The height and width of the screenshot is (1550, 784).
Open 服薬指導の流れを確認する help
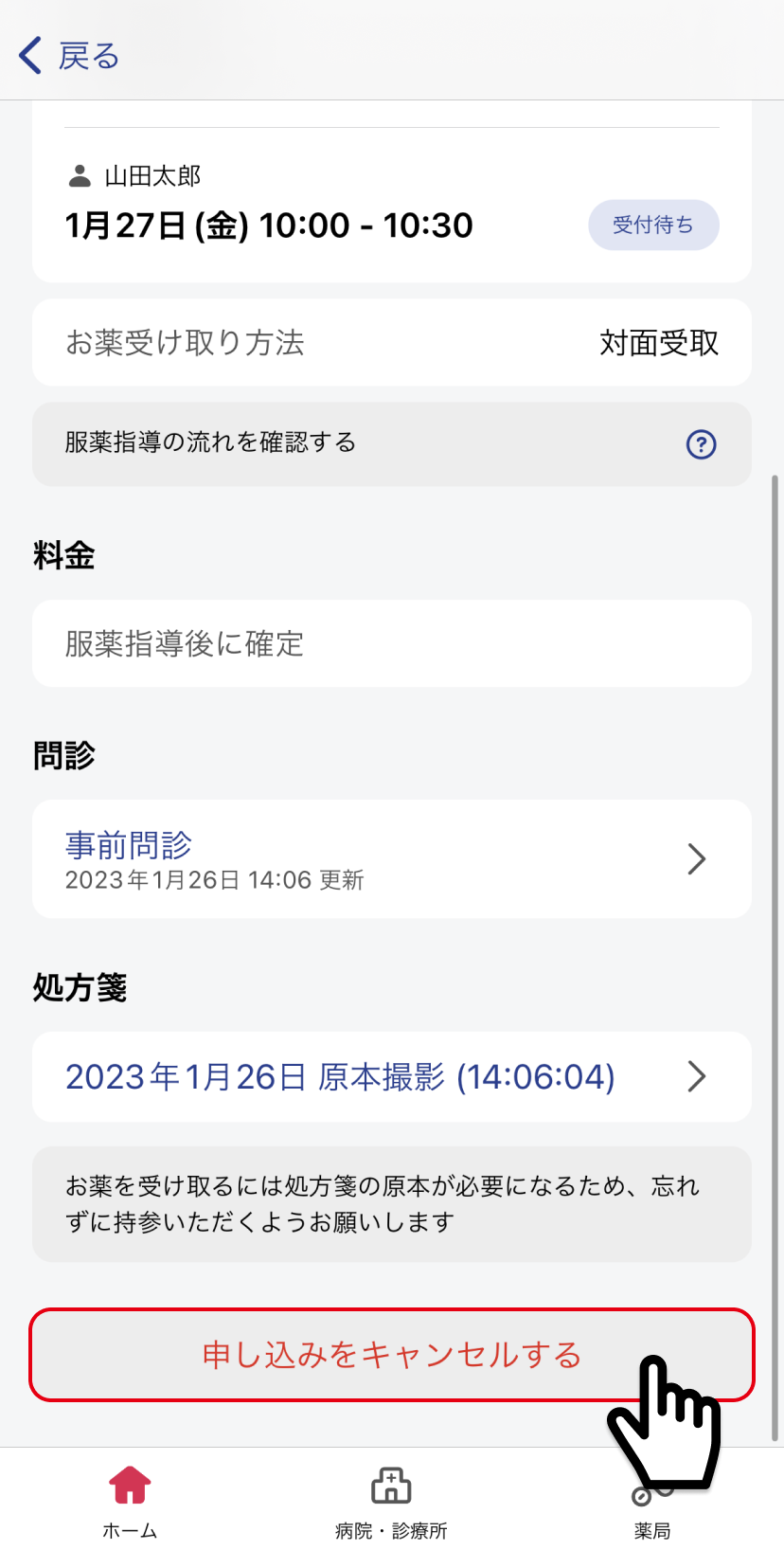(x=391, y=443)
